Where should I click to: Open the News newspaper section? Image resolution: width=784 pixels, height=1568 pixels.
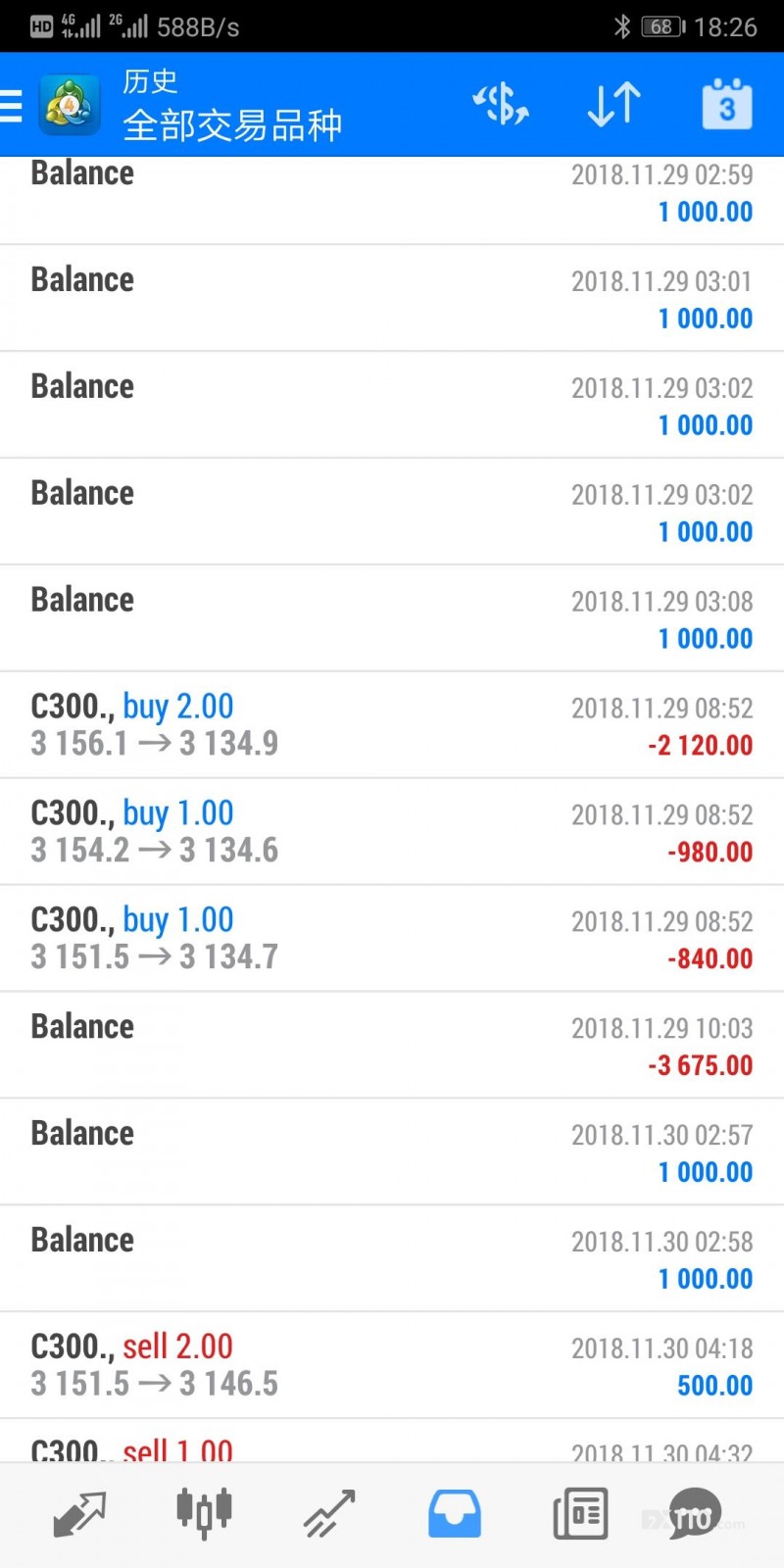pos(579,1512)
